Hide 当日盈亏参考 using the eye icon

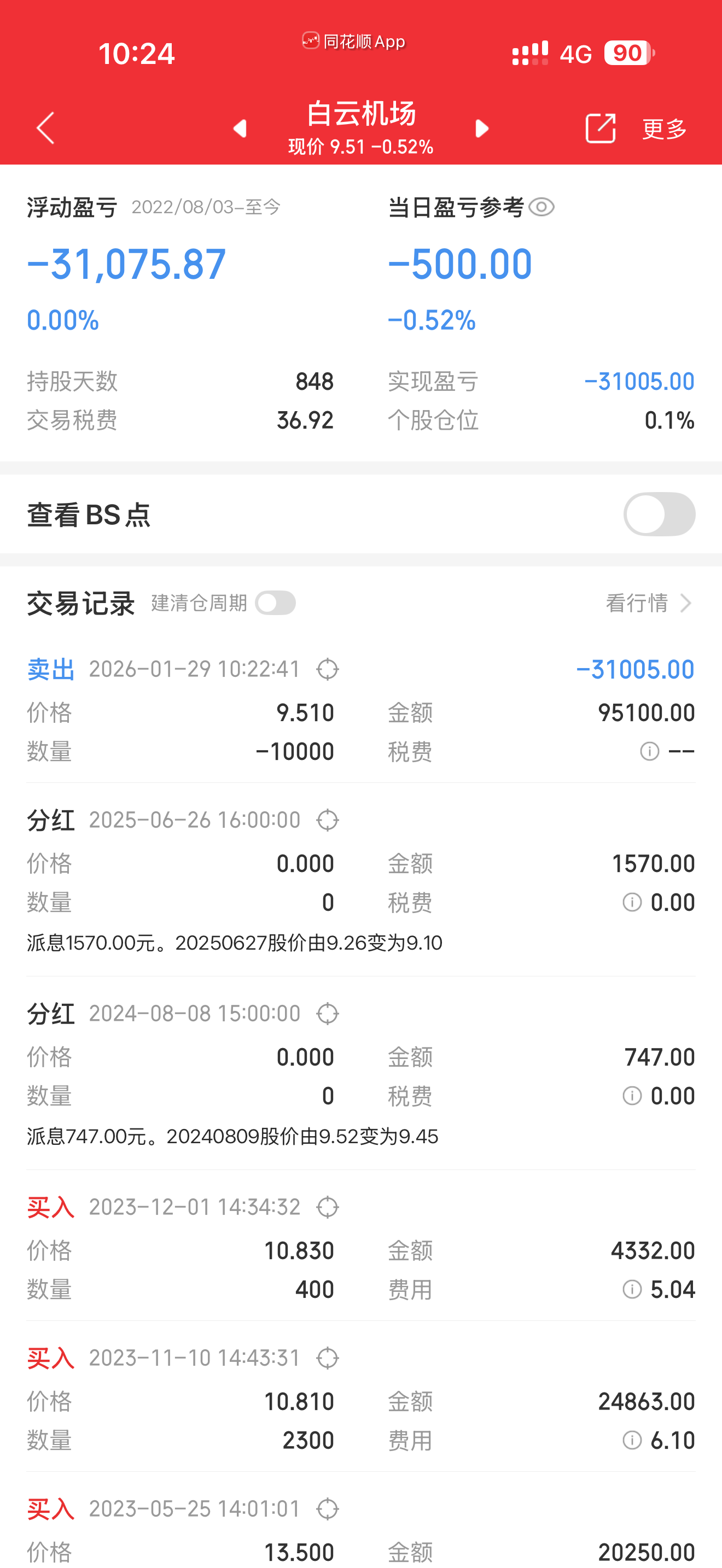pyautogui.click(x=541, y=207)
